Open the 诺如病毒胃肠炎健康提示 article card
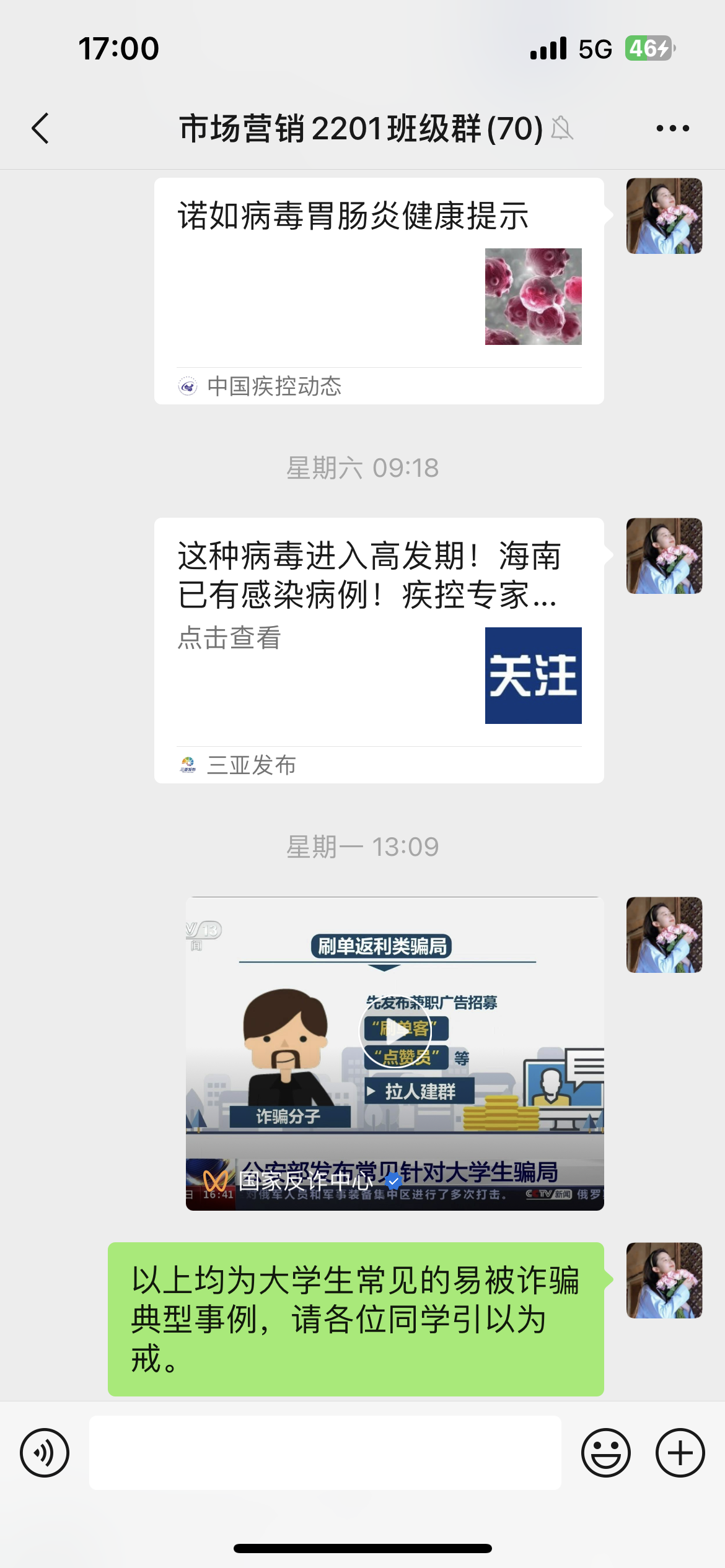The width and height of the screenshot is (725, 1568). coord(379,290)
